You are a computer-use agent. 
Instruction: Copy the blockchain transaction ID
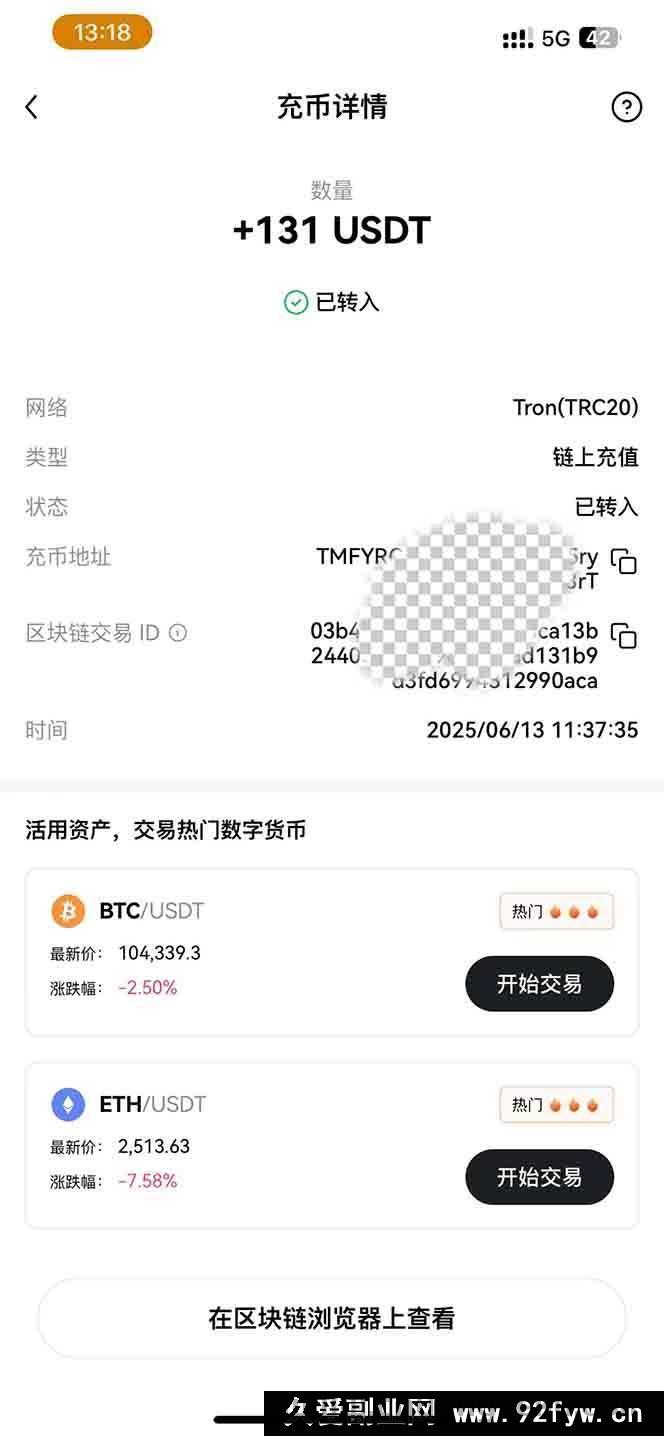(x=624, y=636)
